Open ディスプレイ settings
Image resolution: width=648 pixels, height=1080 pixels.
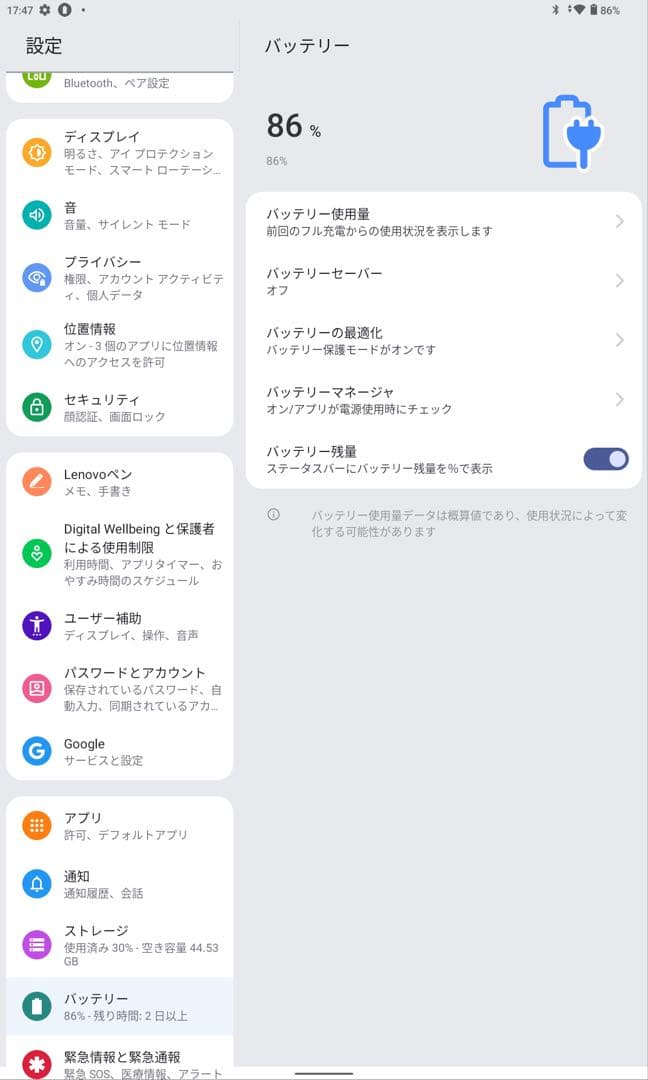120,153
